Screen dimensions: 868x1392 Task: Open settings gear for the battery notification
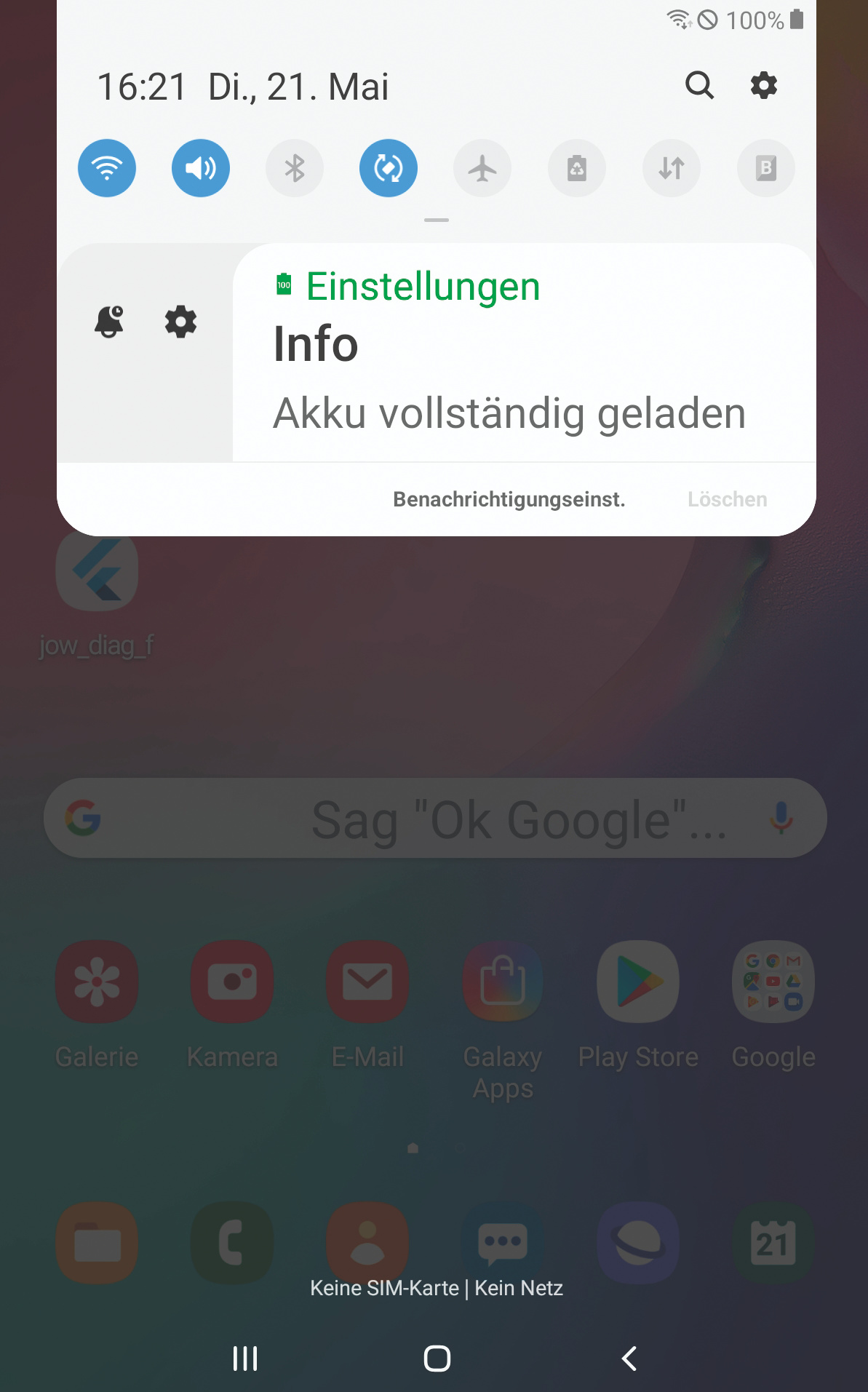pyautogui.click(x=180, y=322)
